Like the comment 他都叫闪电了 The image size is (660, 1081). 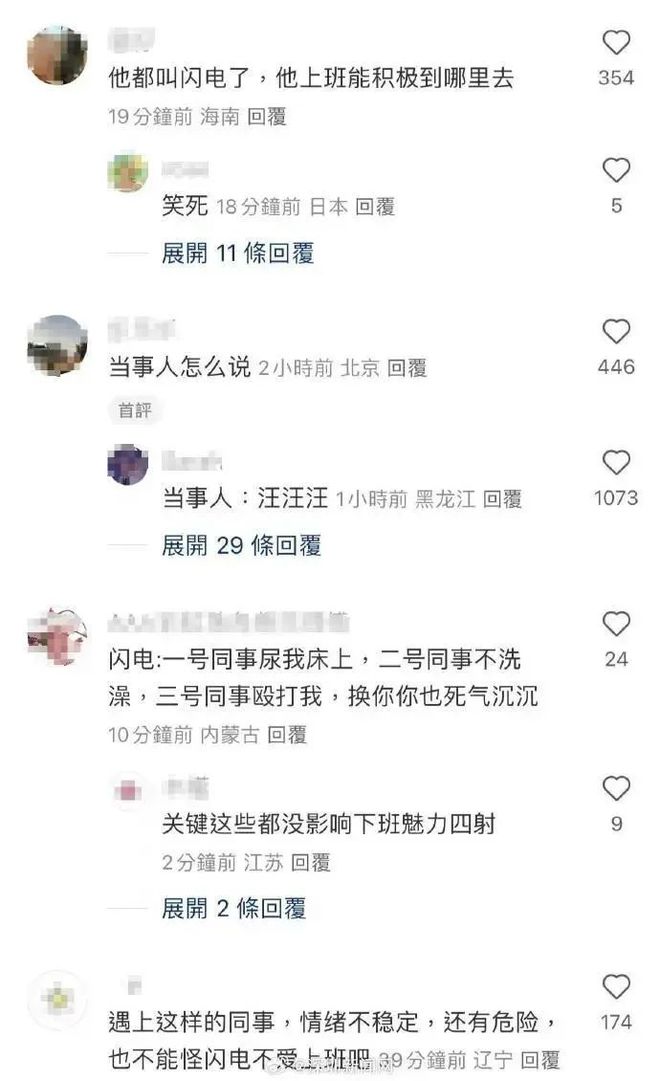[616, 43]
